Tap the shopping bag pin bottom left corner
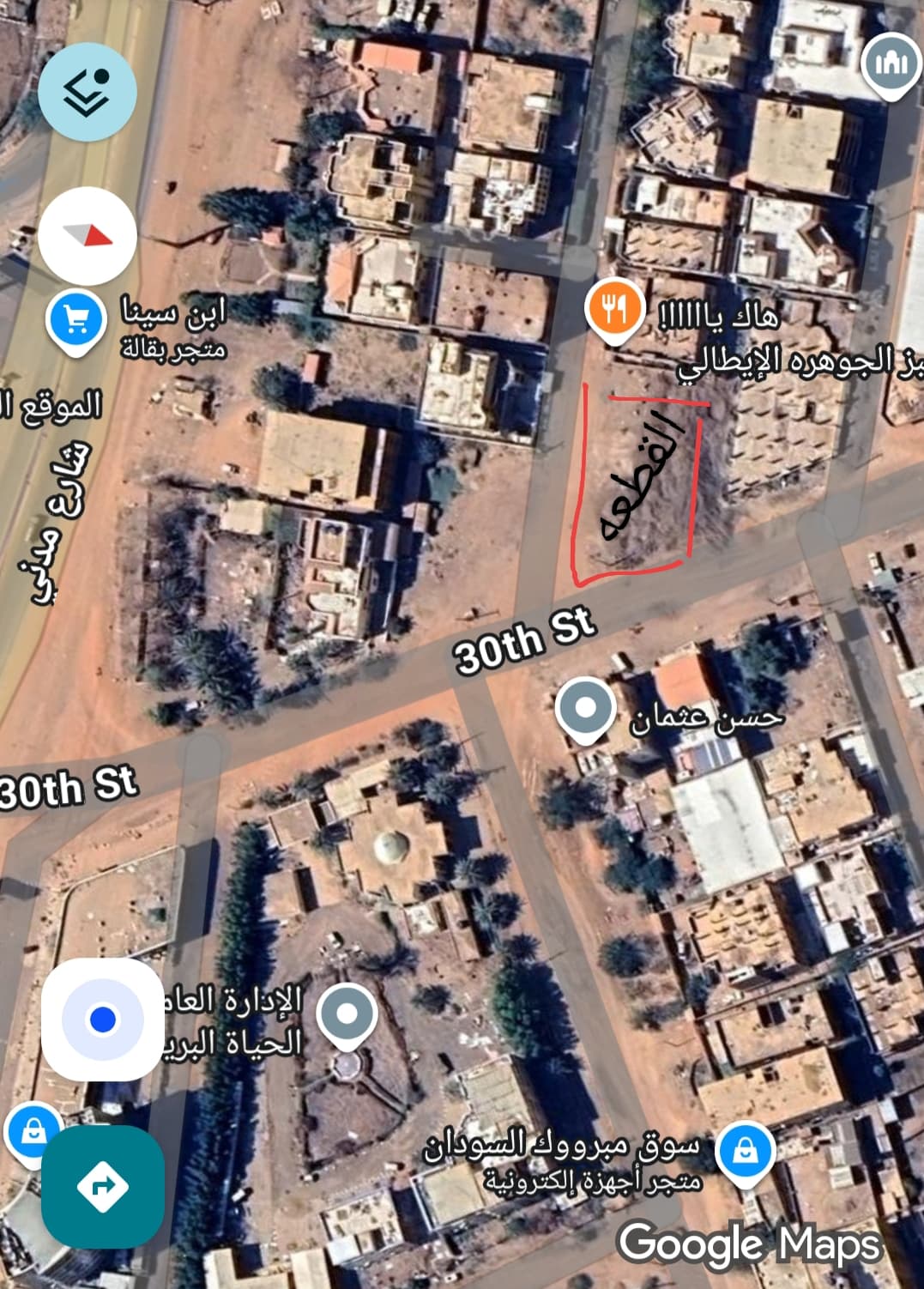The width and height of the screenshot is (924, 1289). [x=35, y=1129]
